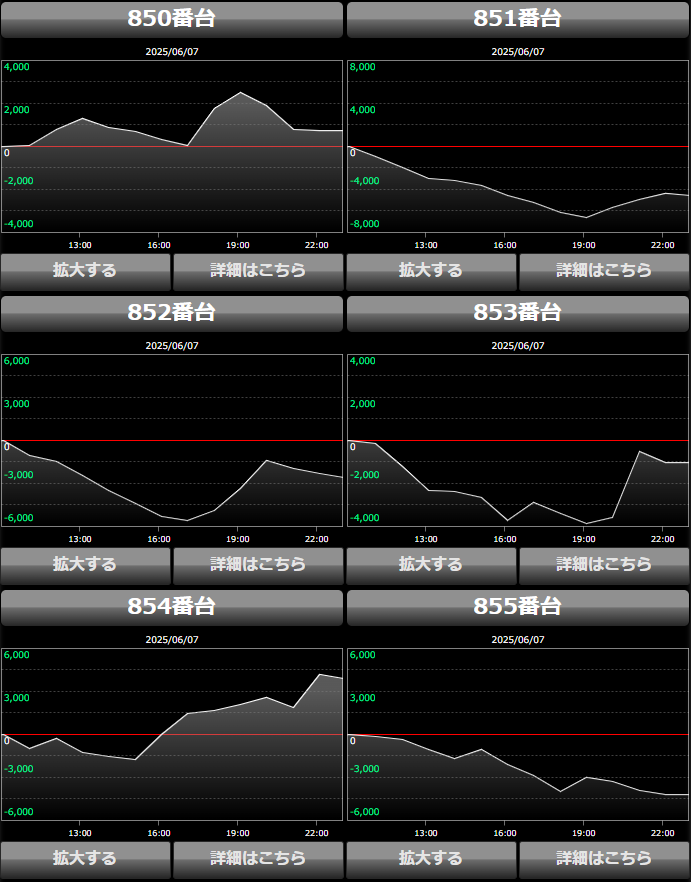
Task: Tap the 854番台 title bar
Action: click(172, 607)
